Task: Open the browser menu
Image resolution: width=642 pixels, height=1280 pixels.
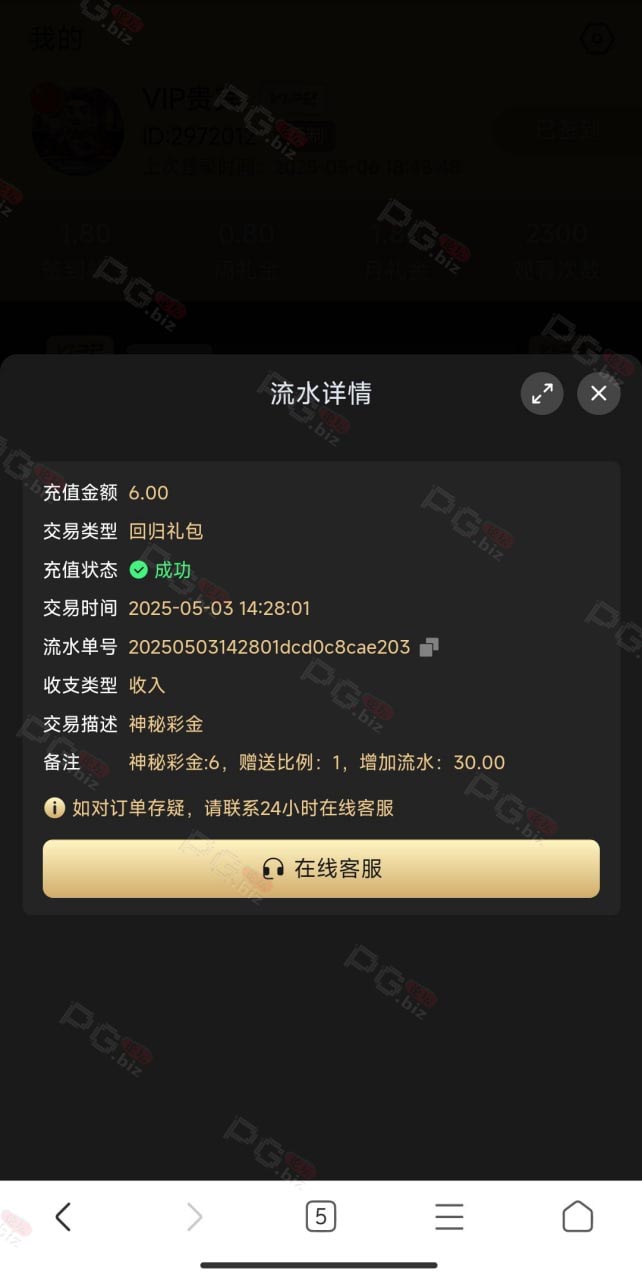Action: coord(449,1216)
